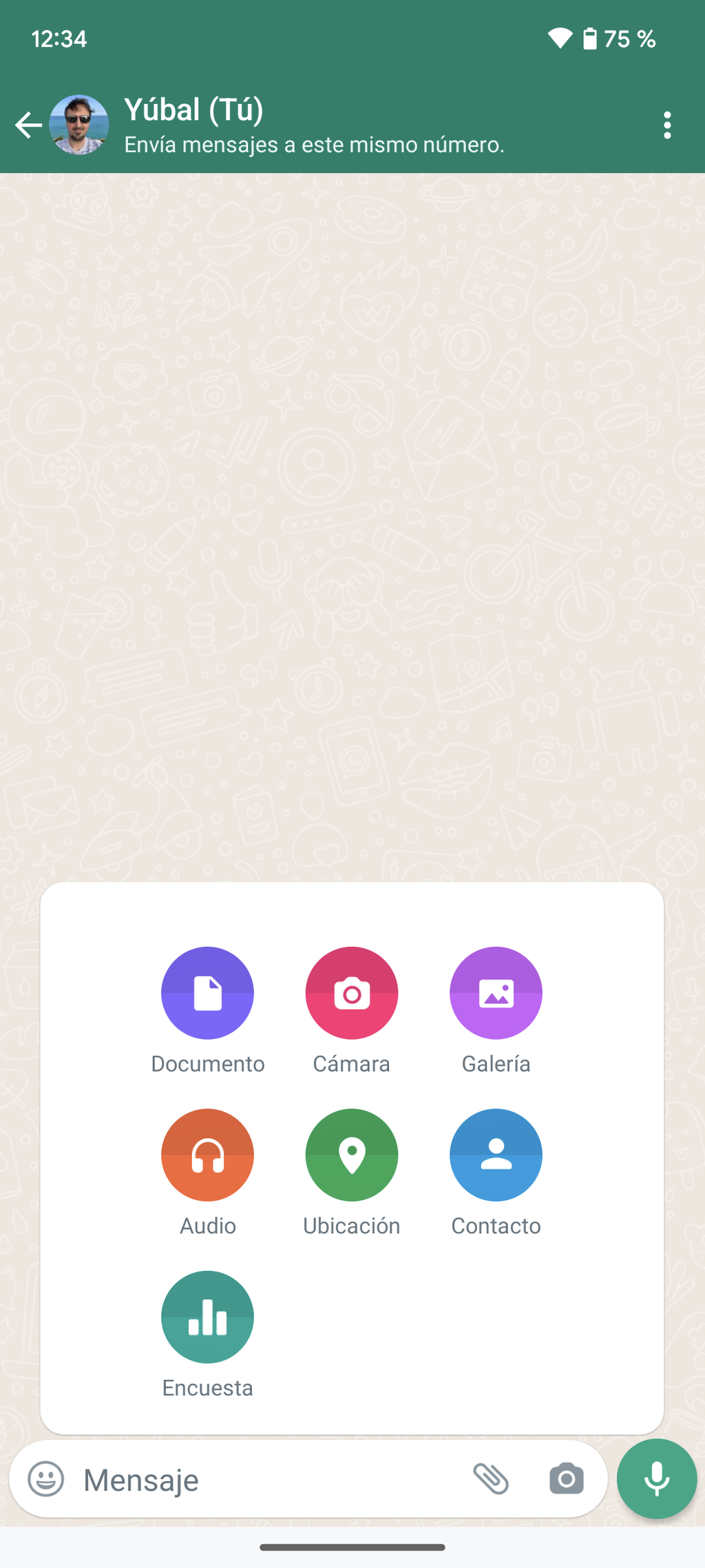The image size is (705, 1568).
Task: Send an Audio file
Action: coord(207,1155)
